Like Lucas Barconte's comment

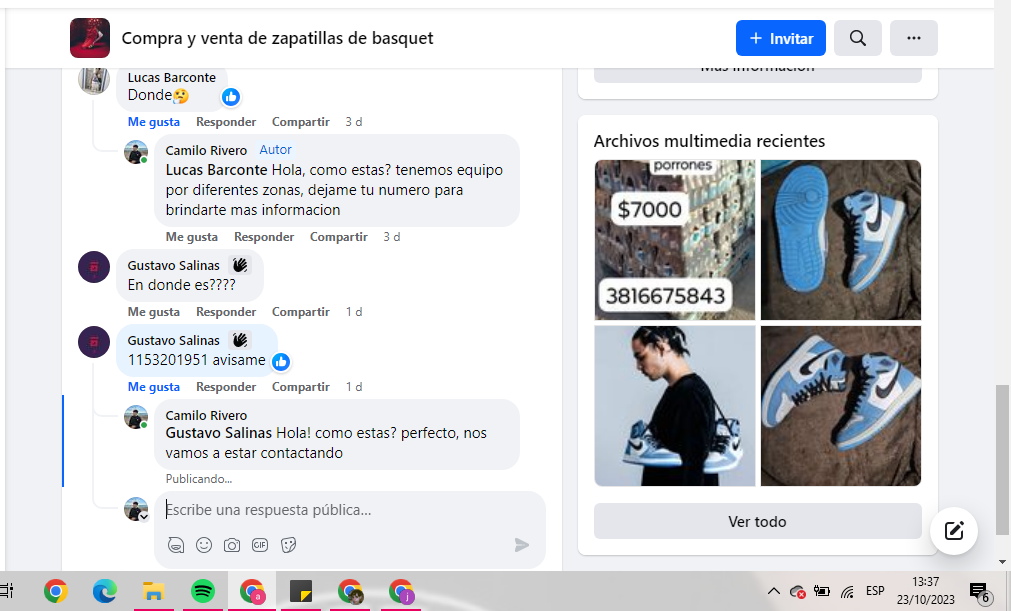(x=153, y=122)
